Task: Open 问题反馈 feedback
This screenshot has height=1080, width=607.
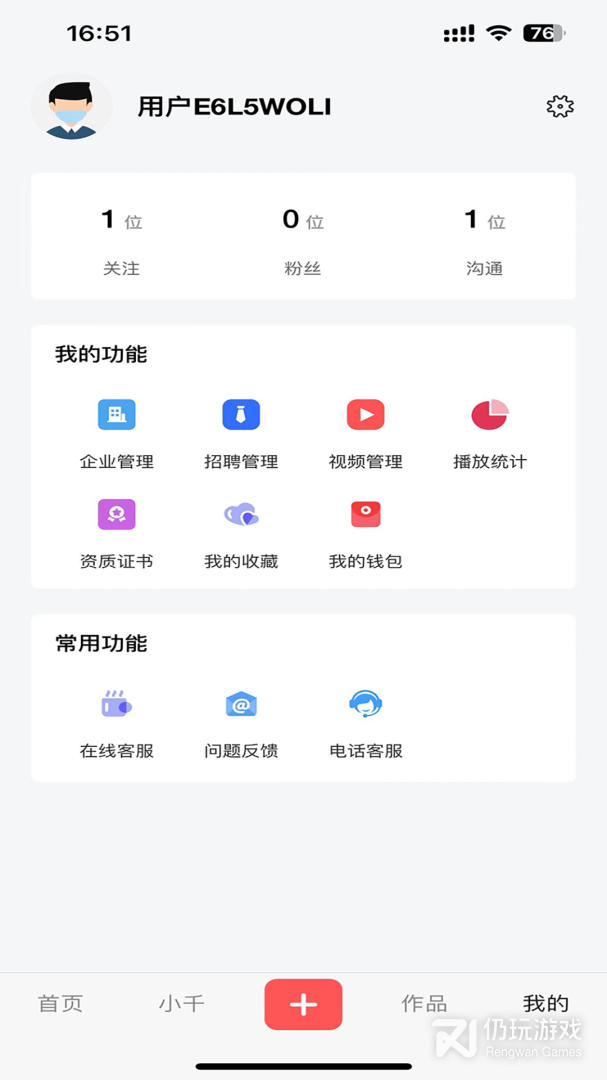Action: coord(241,721)
